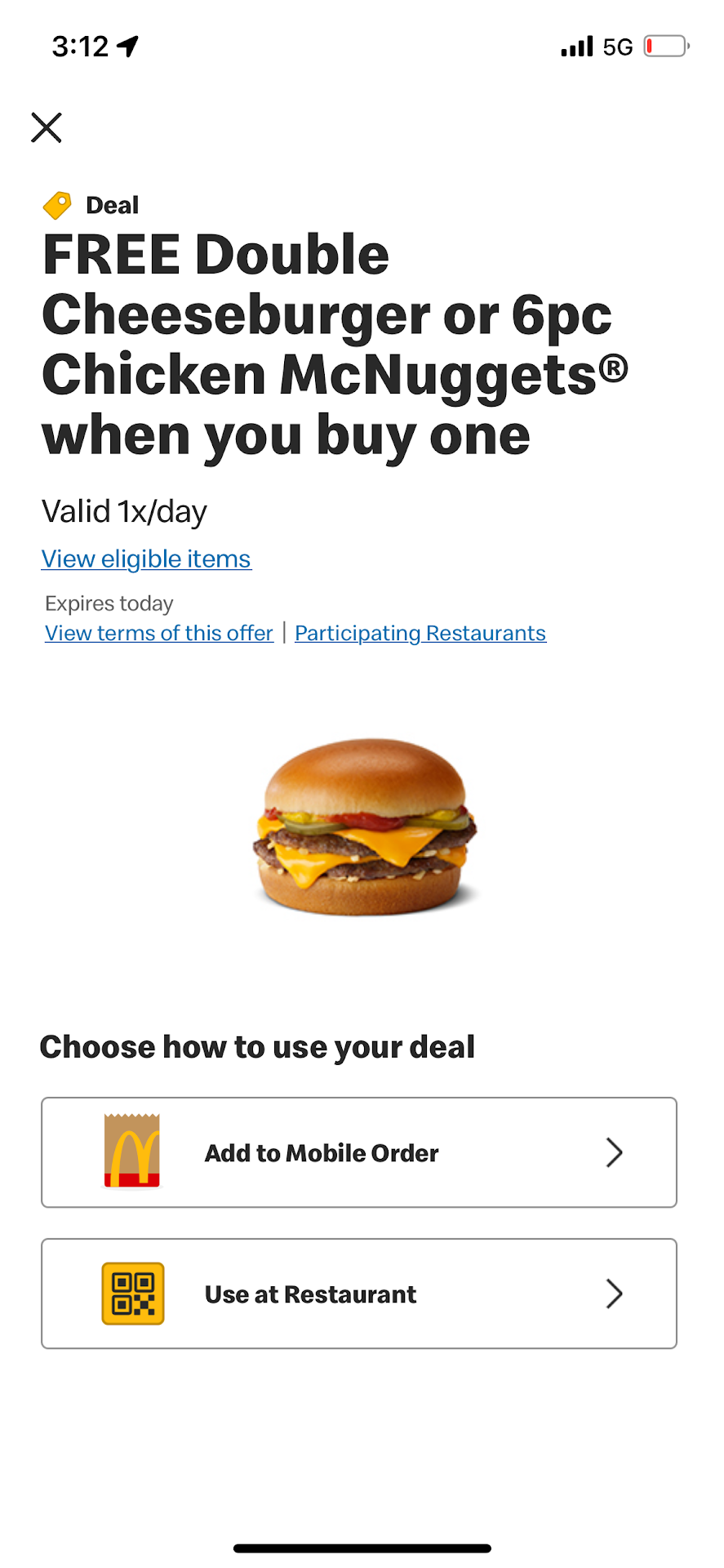
Task: Open Participating Restaurants link
Action: (420, 633)
